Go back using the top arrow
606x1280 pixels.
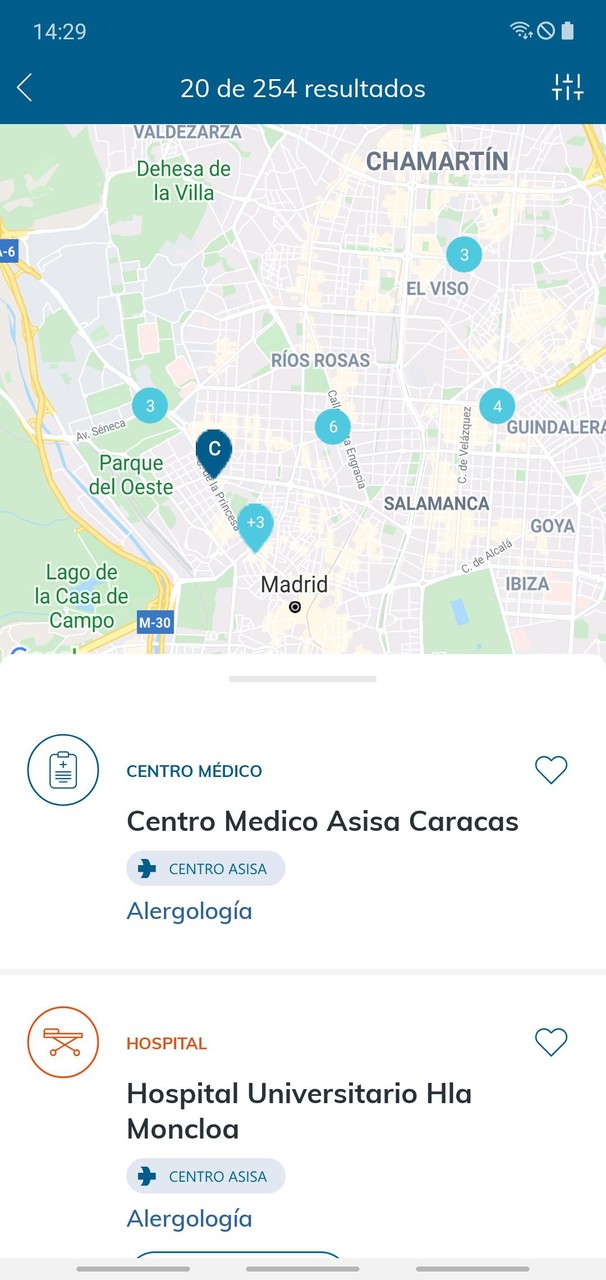(x=25, y=88)
